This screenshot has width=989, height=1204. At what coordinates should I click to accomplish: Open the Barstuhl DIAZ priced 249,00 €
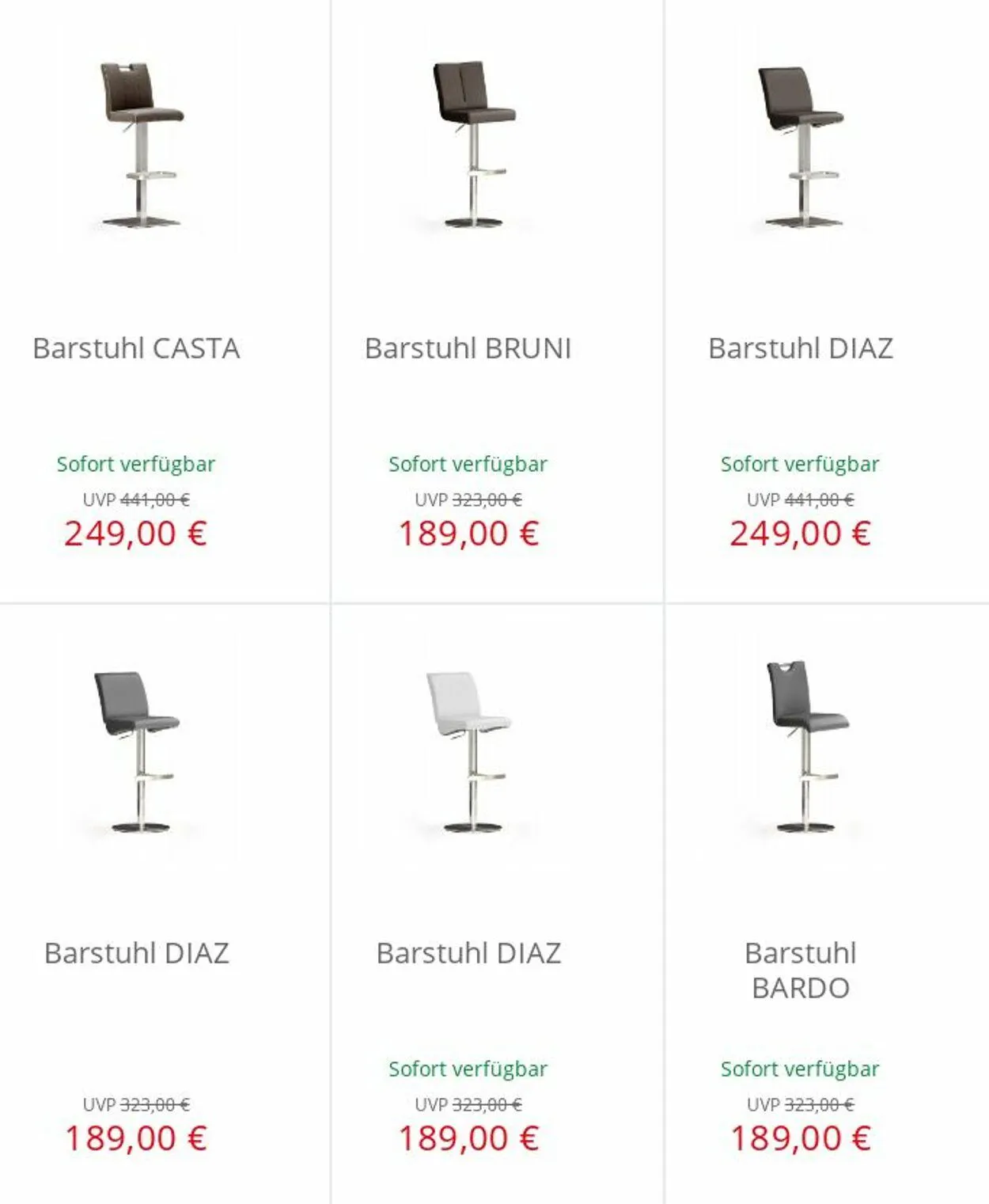tap(800, 348)
